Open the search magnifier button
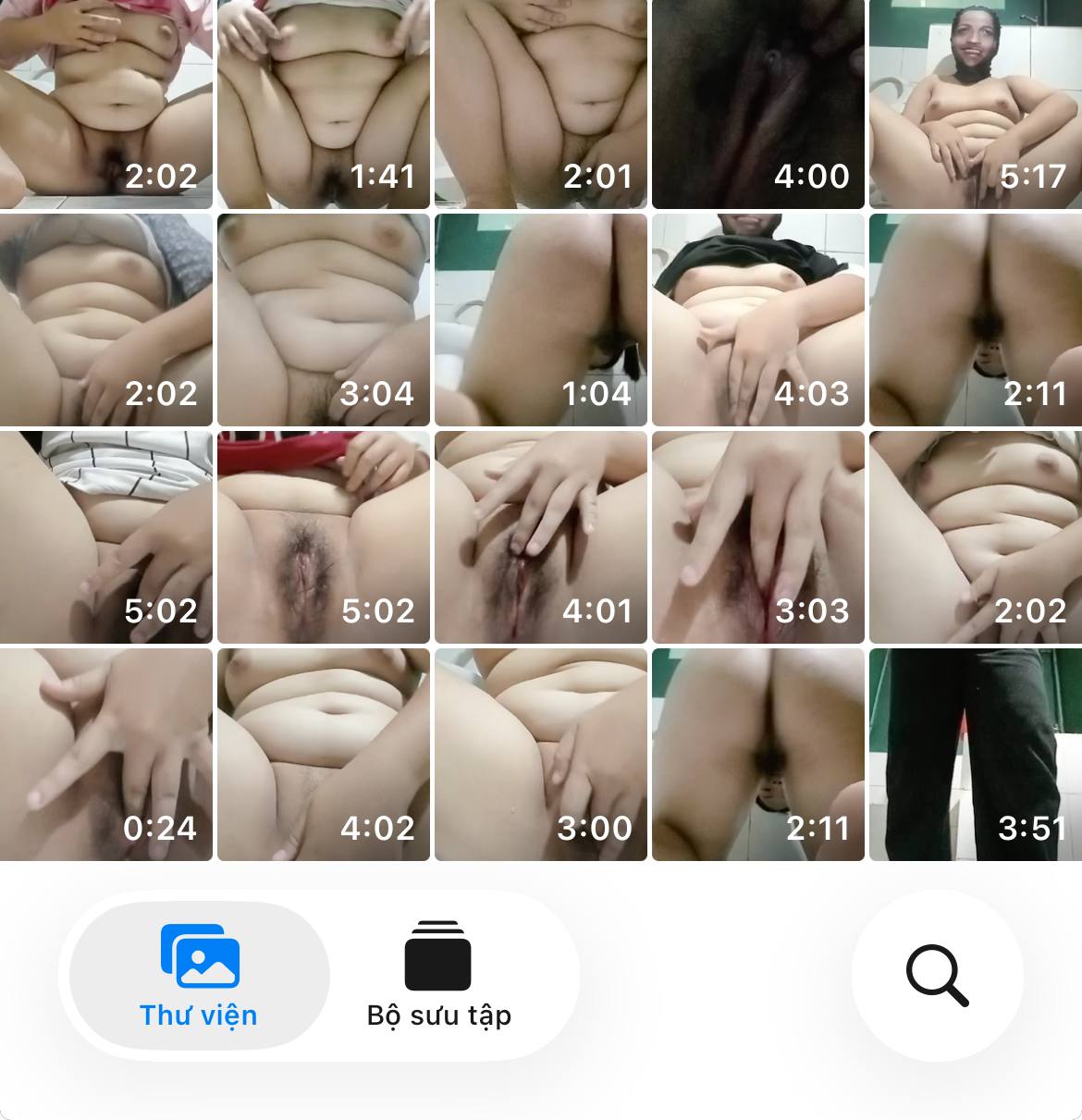The width and height of the screenshot is (1082, 1120). [x=937, y=975]
